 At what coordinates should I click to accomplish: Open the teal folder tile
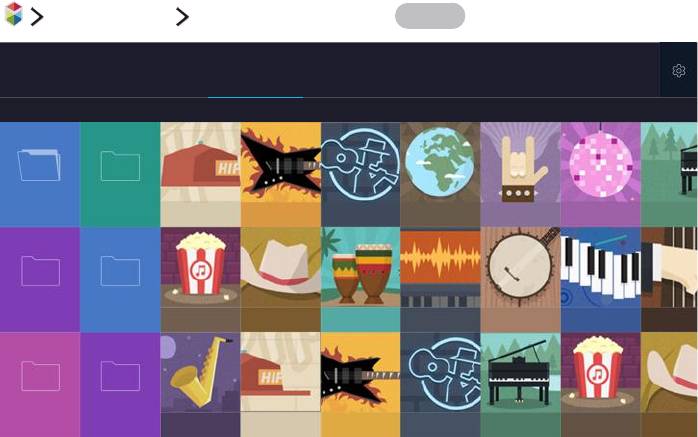click(x=120, y=174)
